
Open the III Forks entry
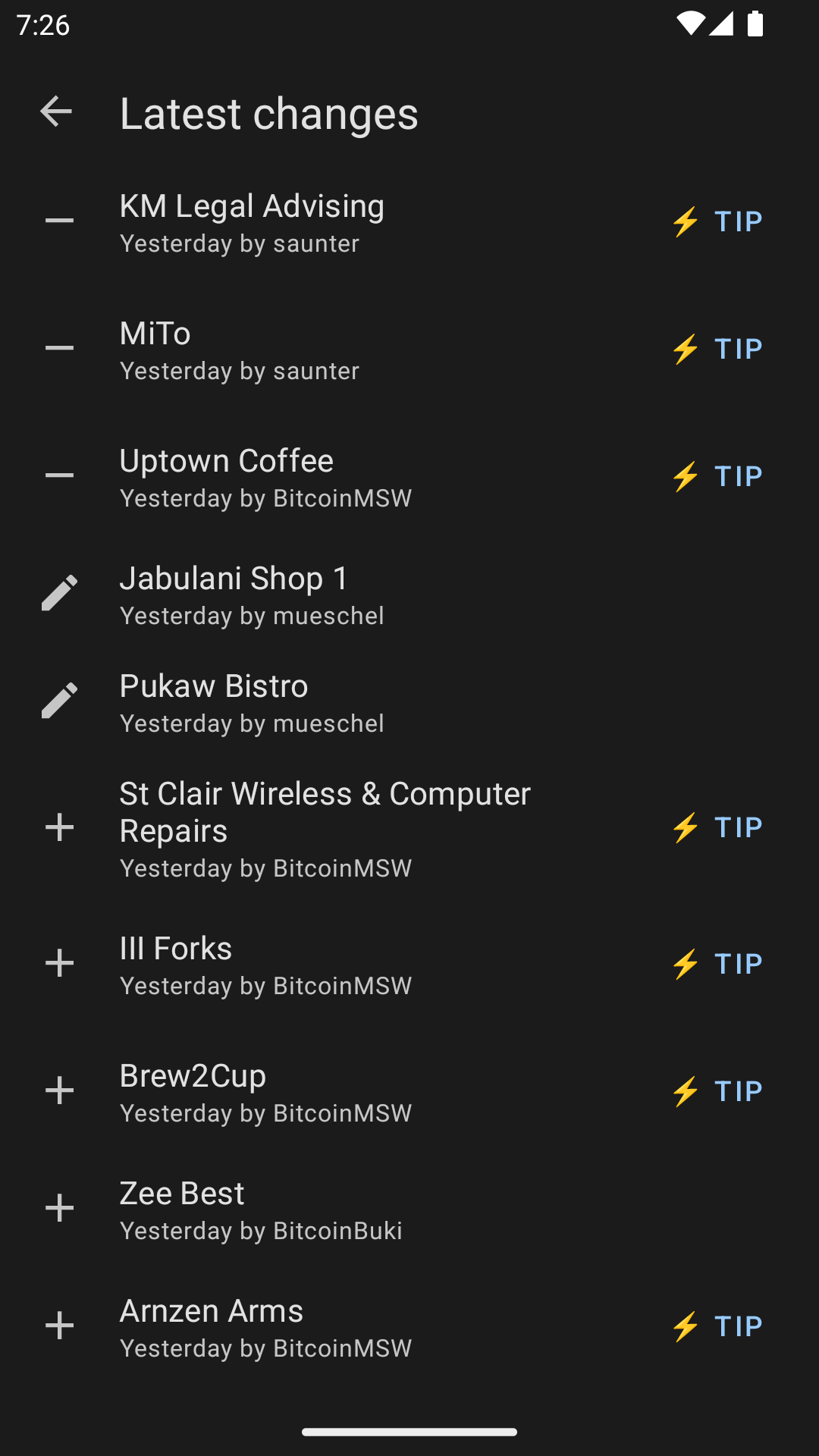coord(409,964)
